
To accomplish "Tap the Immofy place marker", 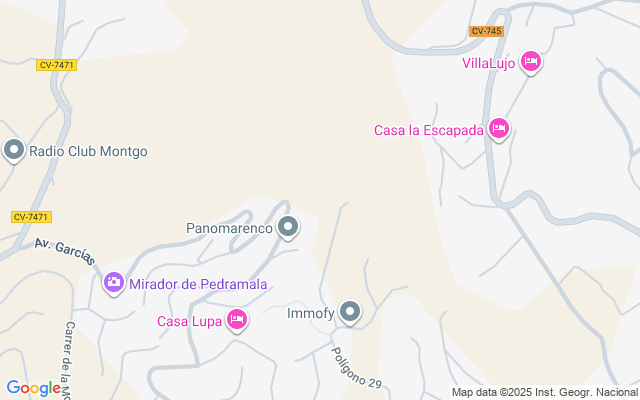I will (350, 314).
